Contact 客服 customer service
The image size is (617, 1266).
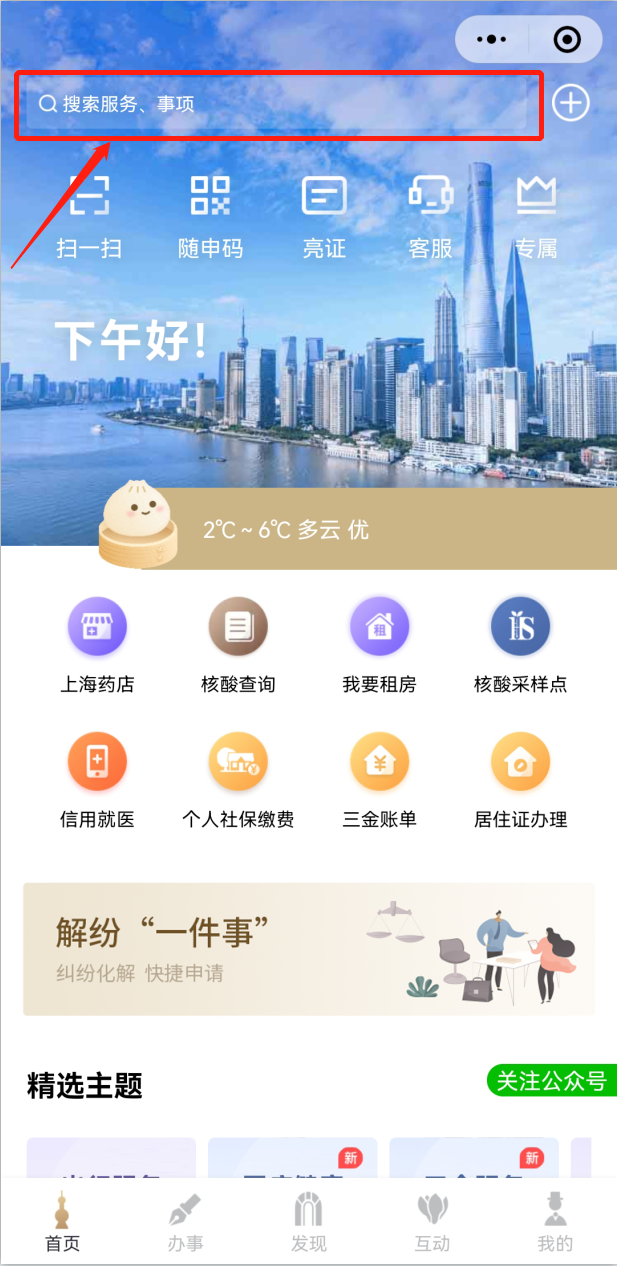431,215
